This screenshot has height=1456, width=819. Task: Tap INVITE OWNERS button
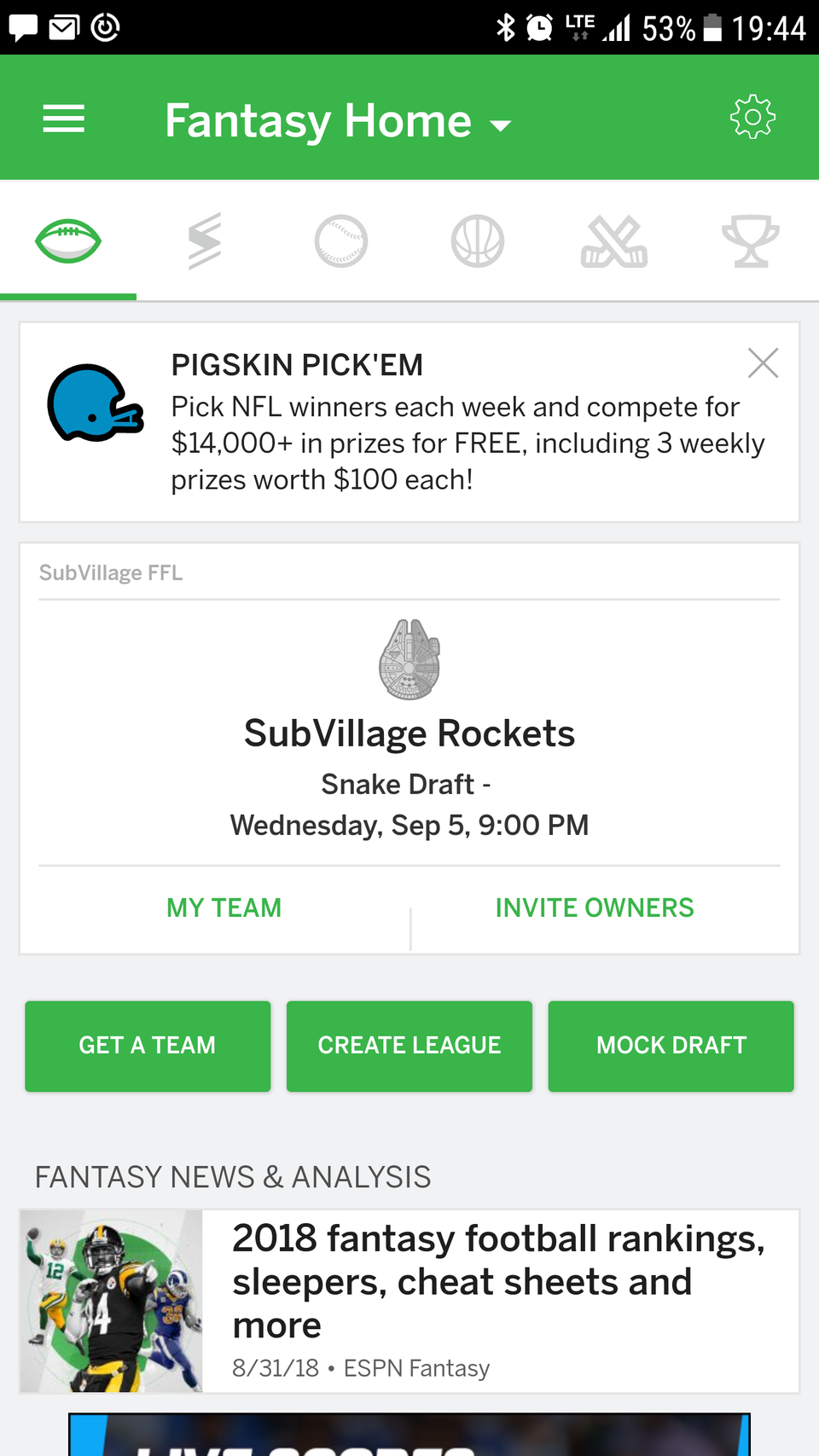pyautogui.click(x=595, y=908)
